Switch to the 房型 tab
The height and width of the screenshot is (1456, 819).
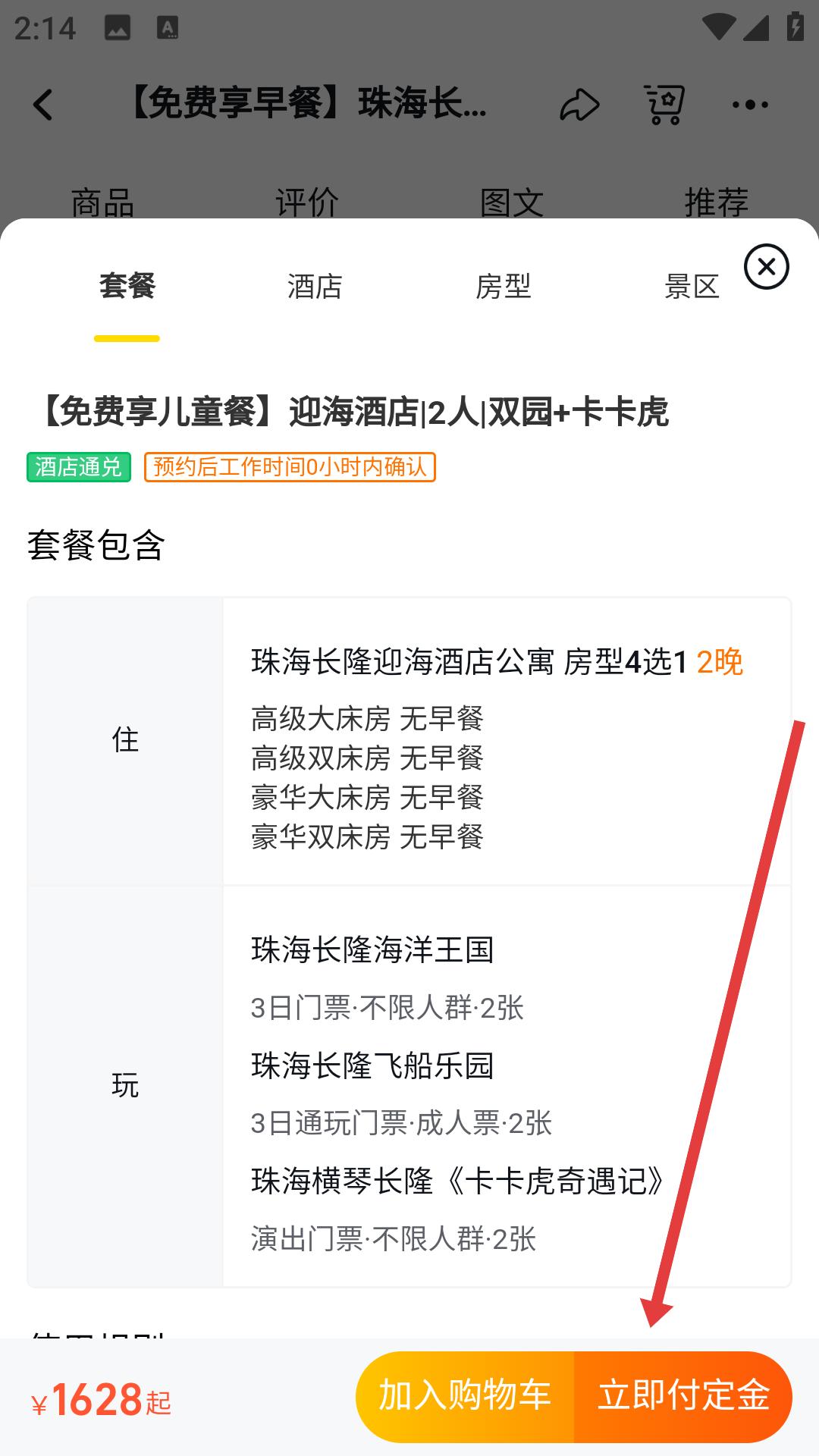[503, 287]
